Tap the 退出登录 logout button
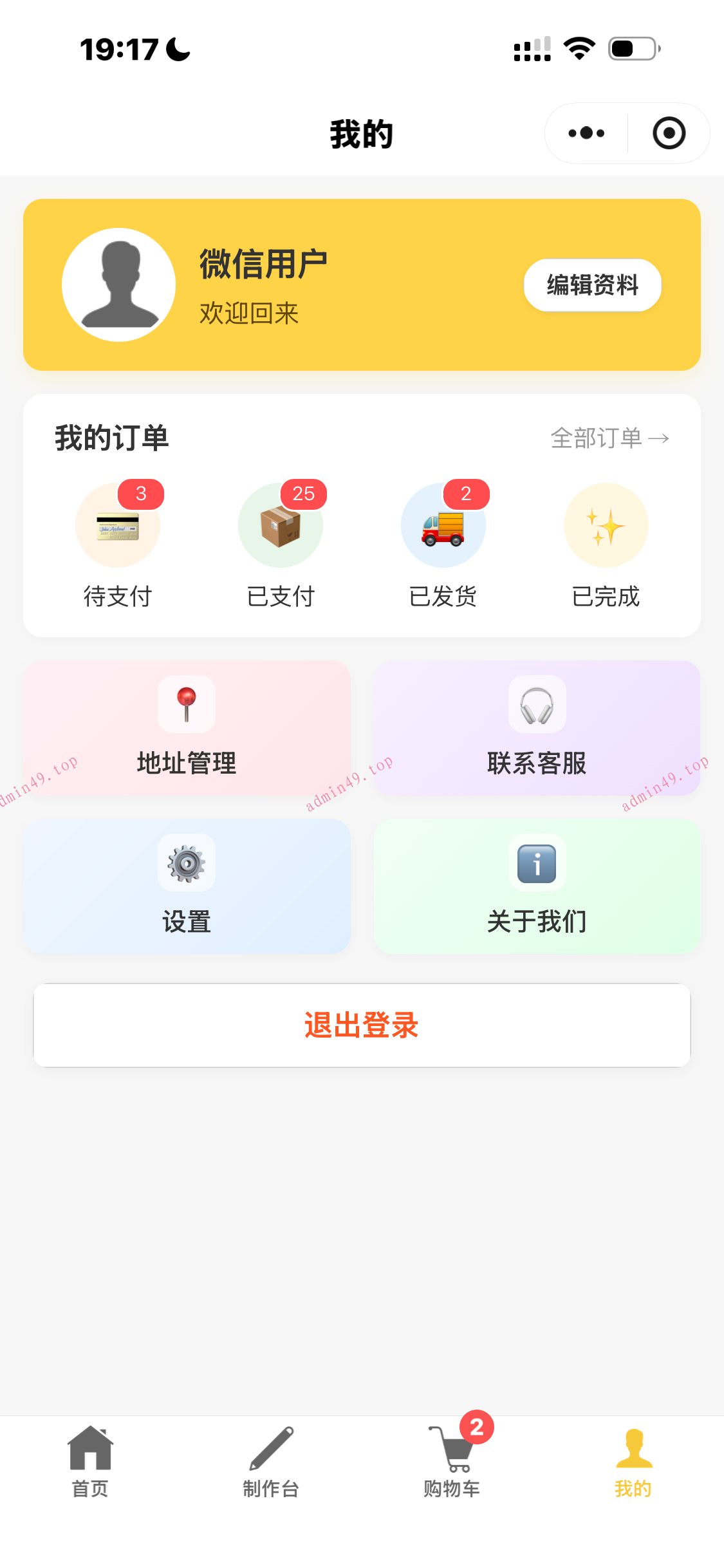Image resolution: width=724 pixels, height=1568 pixels. pos(362,1025)
